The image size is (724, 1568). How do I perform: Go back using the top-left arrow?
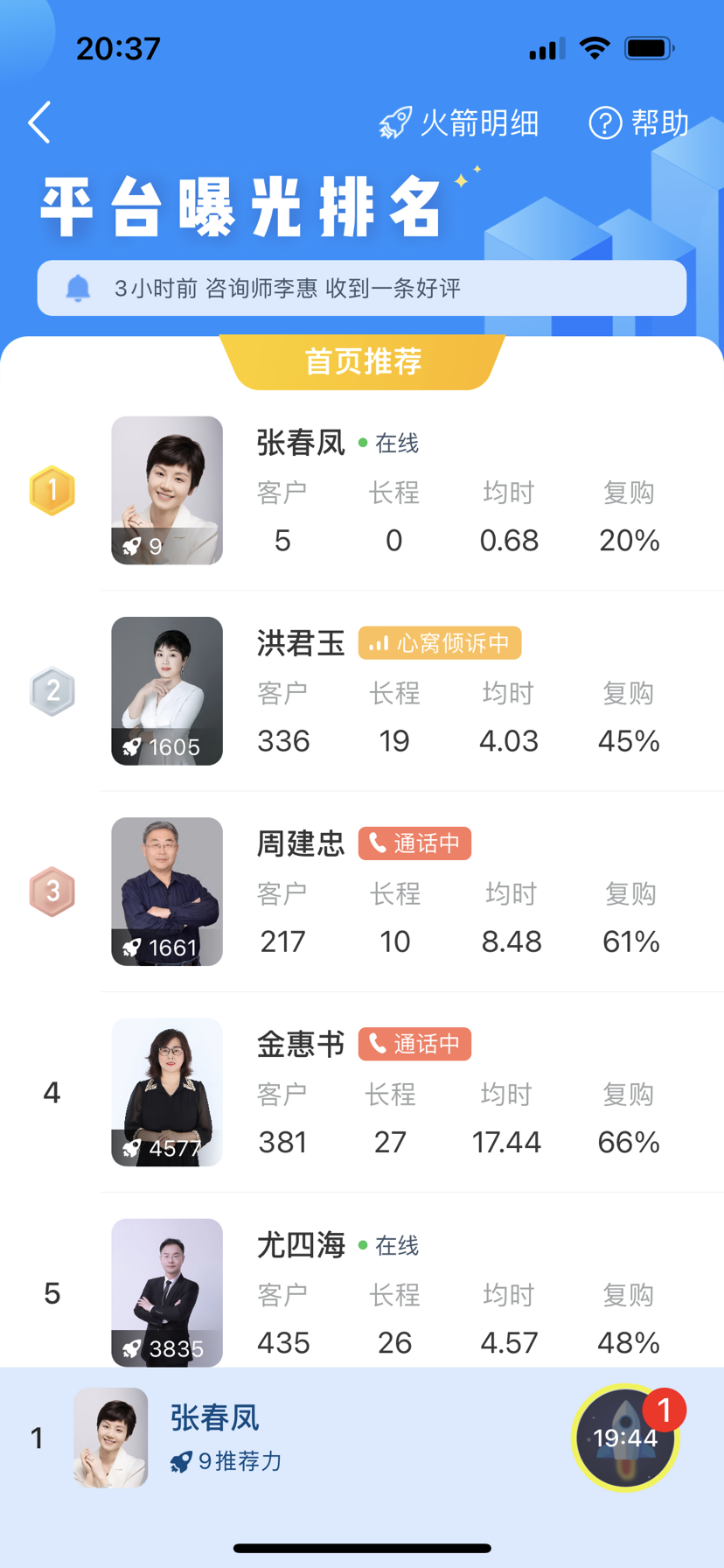pos(39,122)
